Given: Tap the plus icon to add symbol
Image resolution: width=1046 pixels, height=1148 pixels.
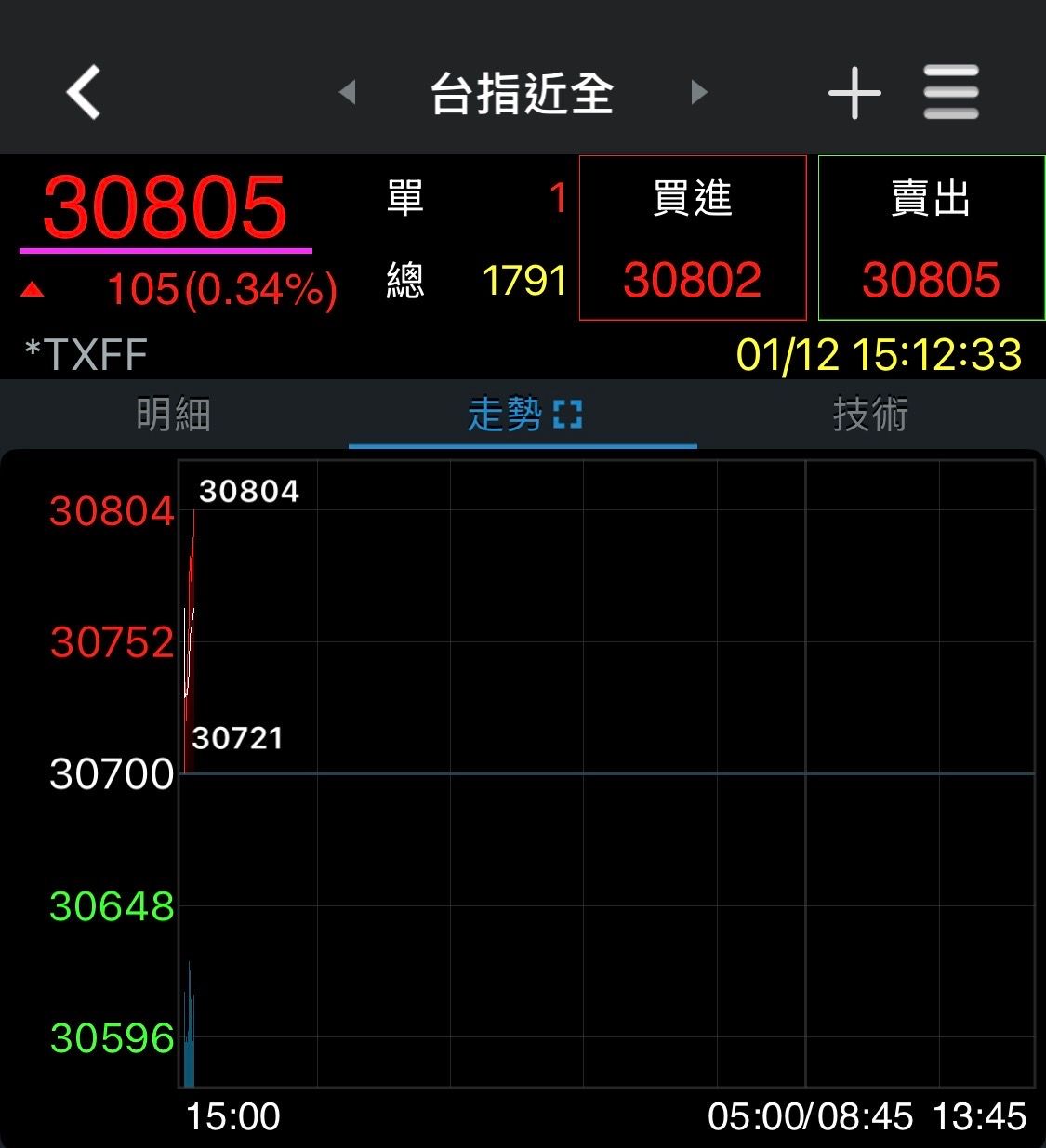Looking at the screenshot, I should pos(854,92).
